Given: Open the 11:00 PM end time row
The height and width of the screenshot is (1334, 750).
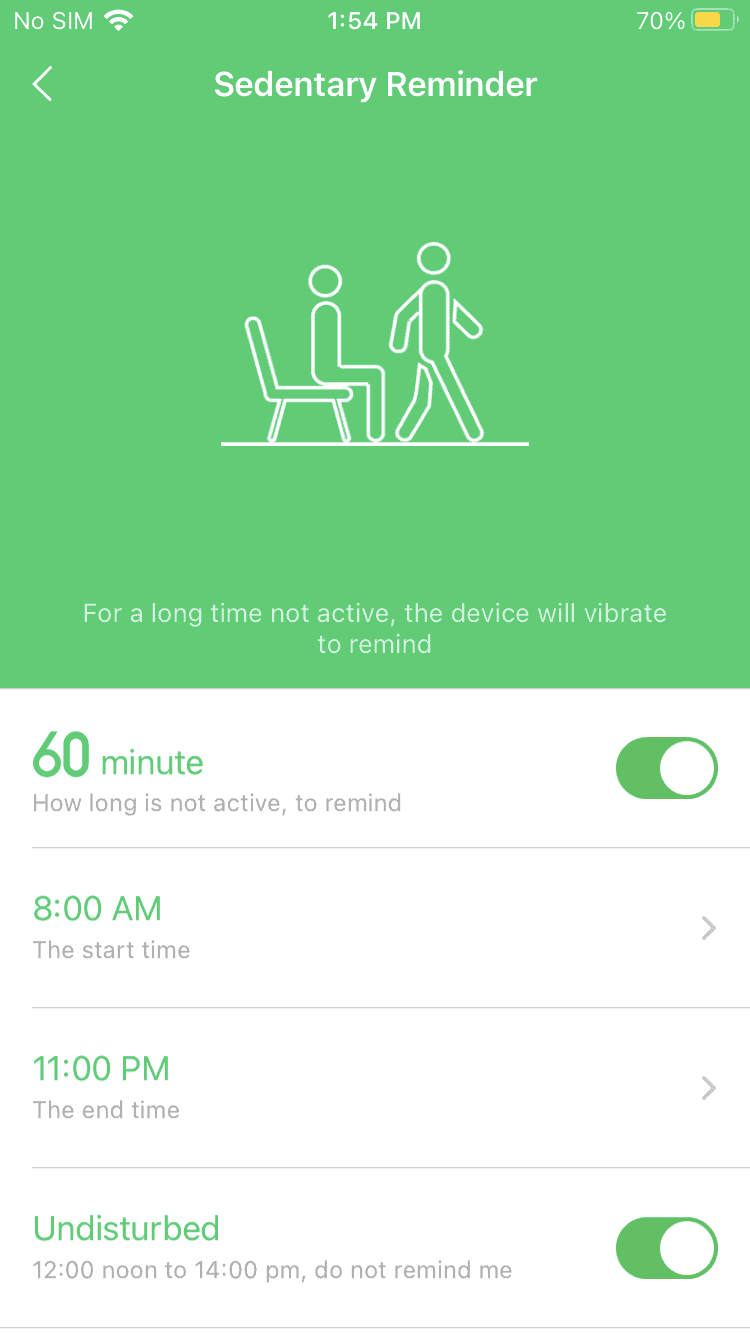Looking at the screenshot, I should 375,1088.
